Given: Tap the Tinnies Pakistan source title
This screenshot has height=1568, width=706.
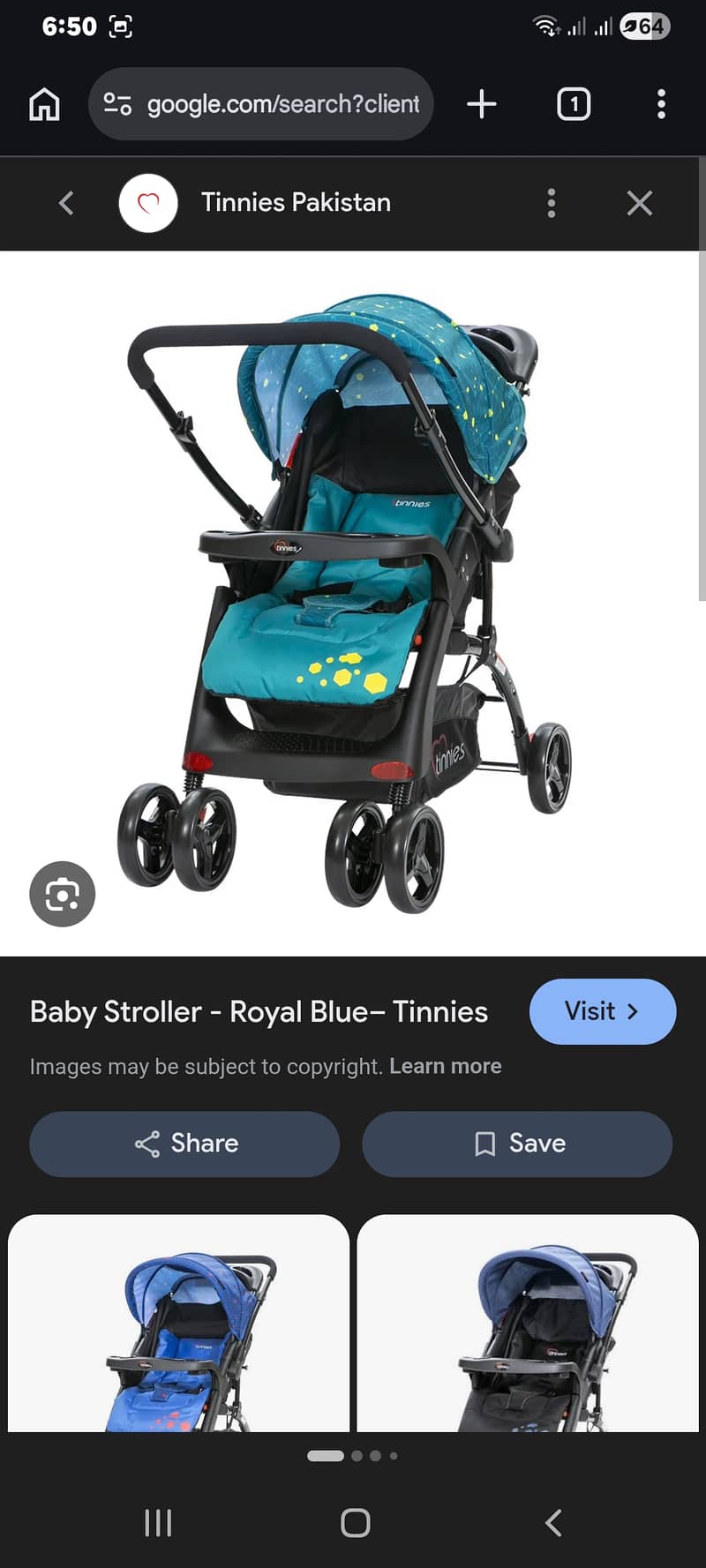Looking at the screenshot, I should [295, 202].
